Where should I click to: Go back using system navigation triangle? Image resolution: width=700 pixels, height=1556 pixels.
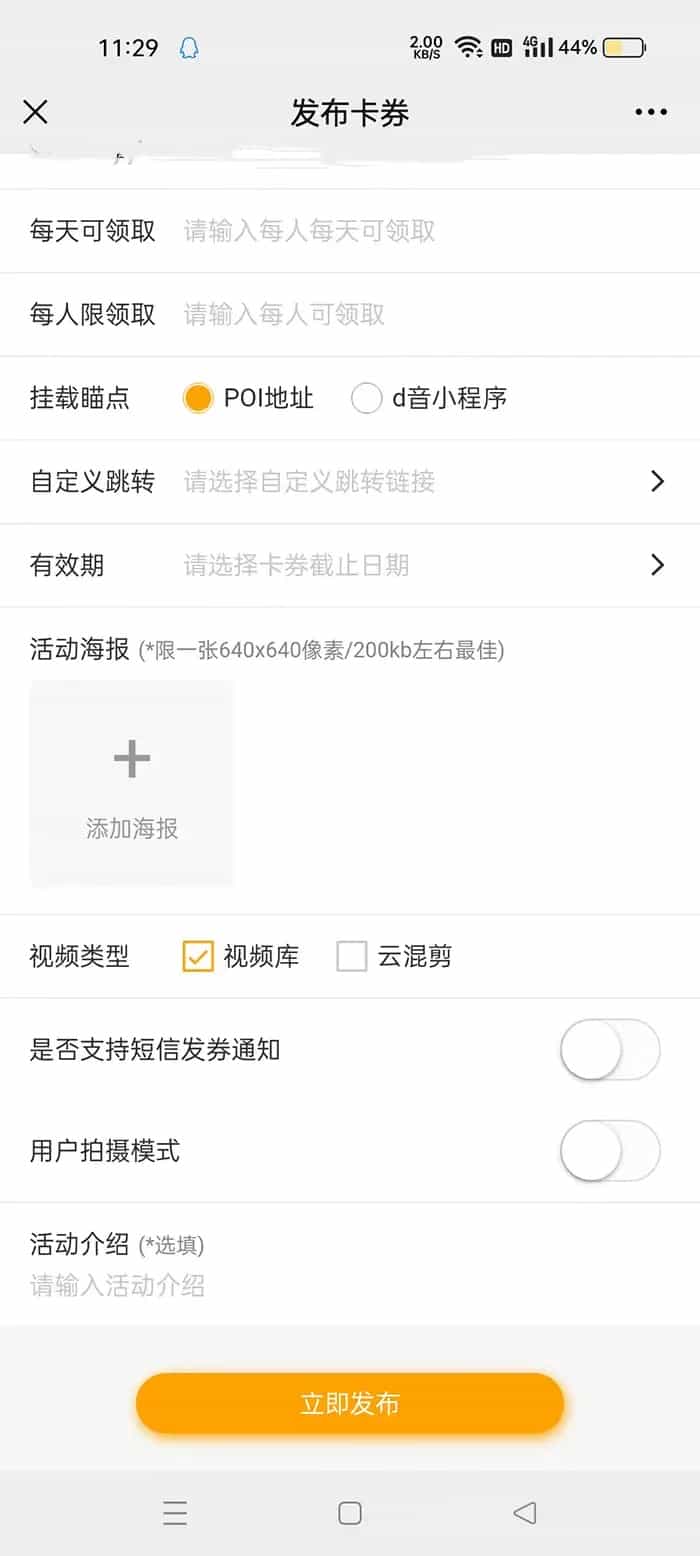tap(525, 1513)
